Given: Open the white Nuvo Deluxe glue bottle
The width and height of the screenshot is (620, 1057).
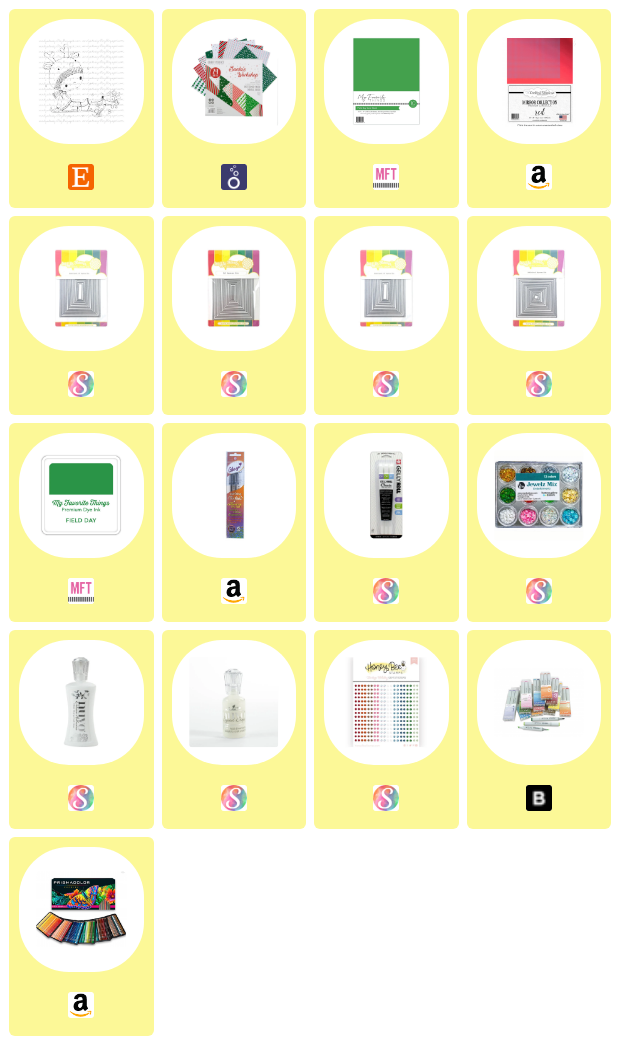Looking at the screenshot, I should coord(81,702).
